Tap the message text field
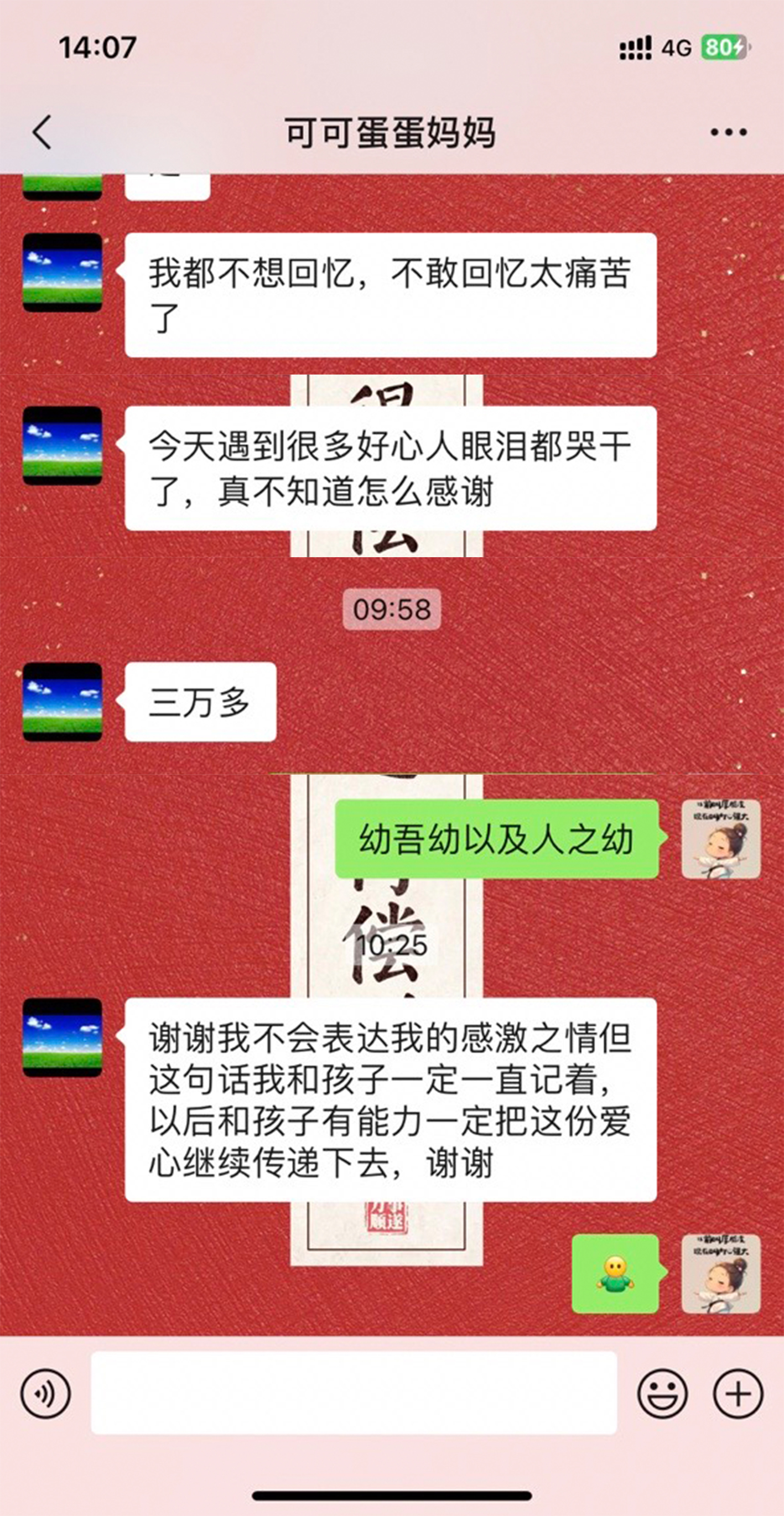Viewport: 784px width, 1516px height. click(x=353, y=1393)
